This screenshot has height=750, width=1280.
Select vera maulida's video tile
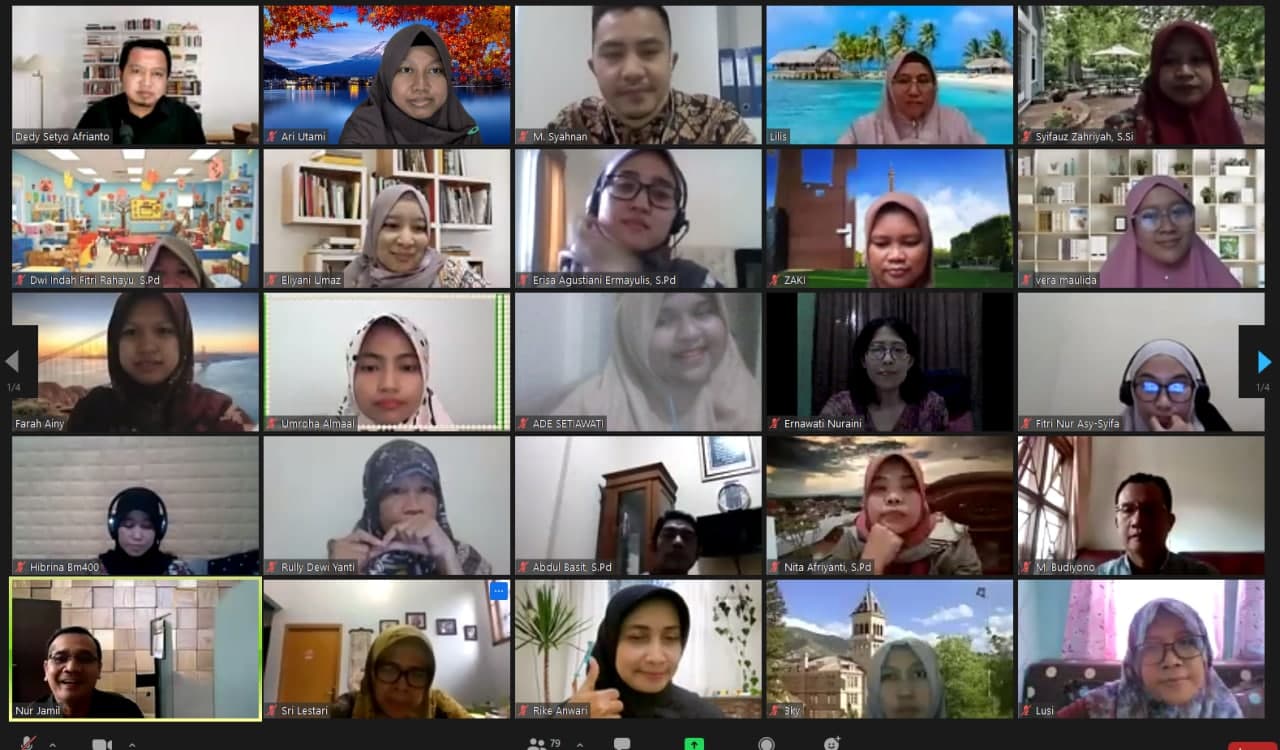coord(1141,218)
